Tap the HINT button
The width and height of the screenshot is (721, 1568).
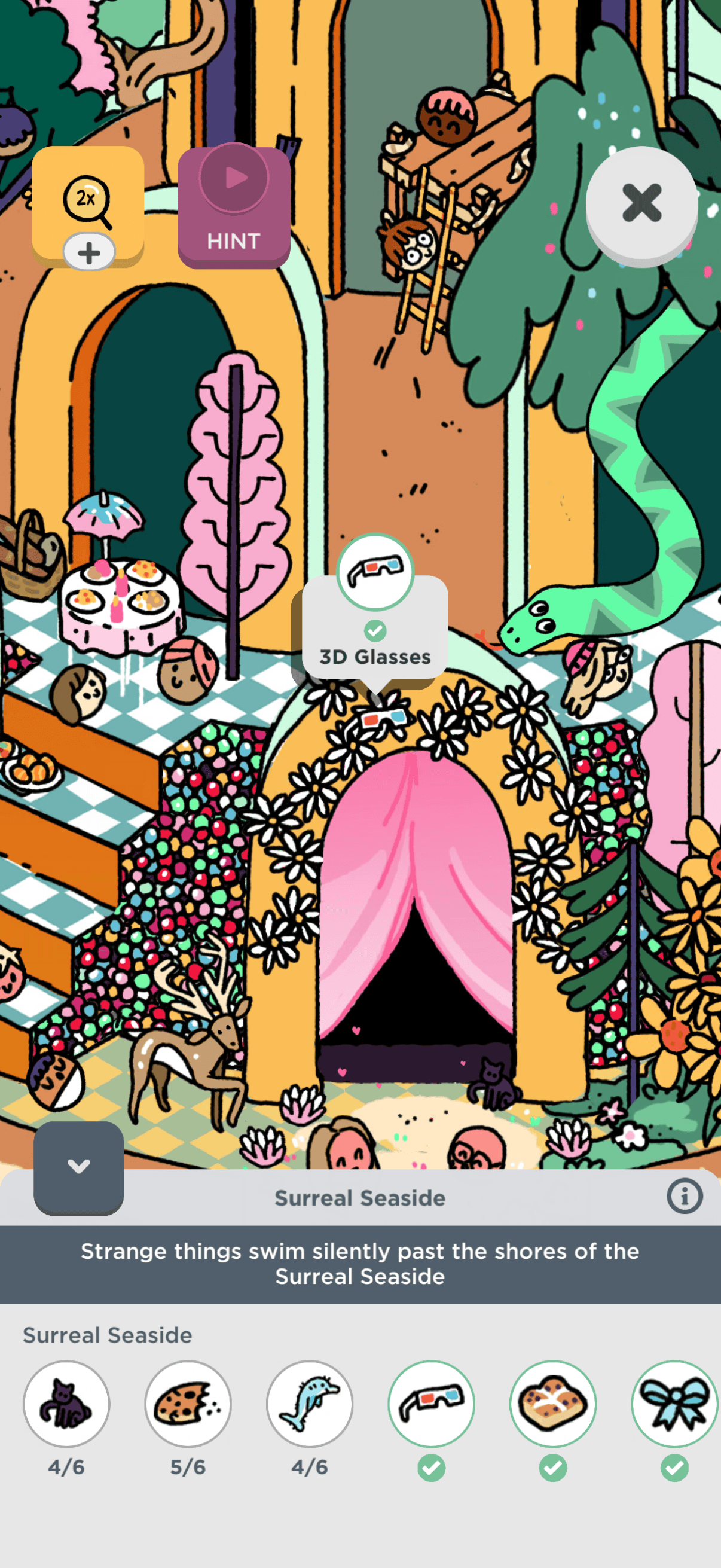(234, 207)
